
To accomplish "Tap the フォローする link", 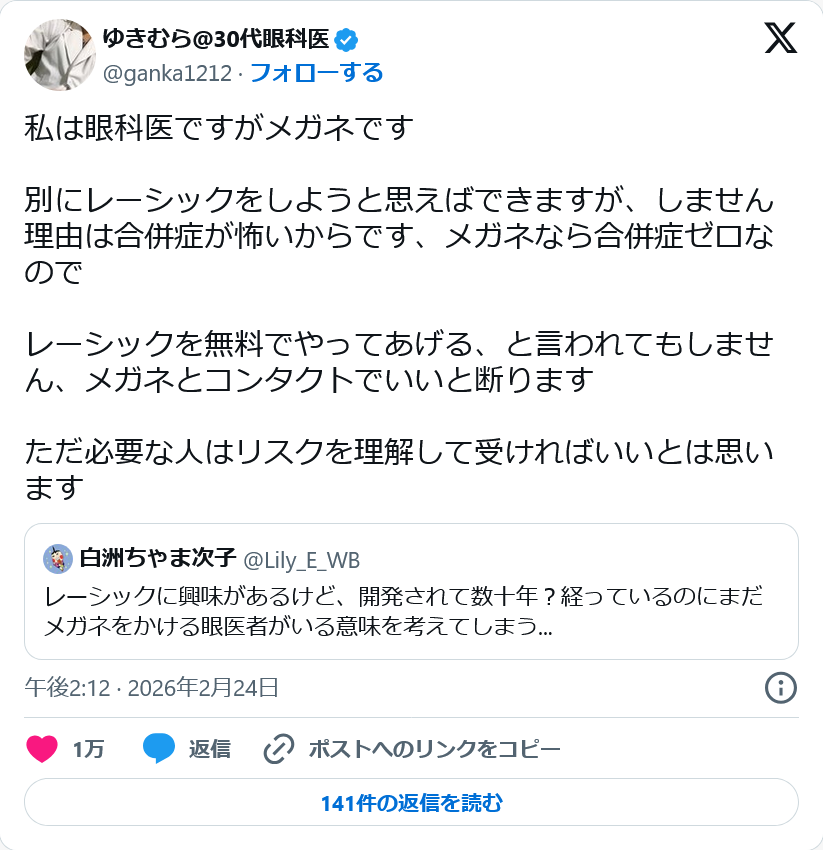I will [x=316, y=72].
